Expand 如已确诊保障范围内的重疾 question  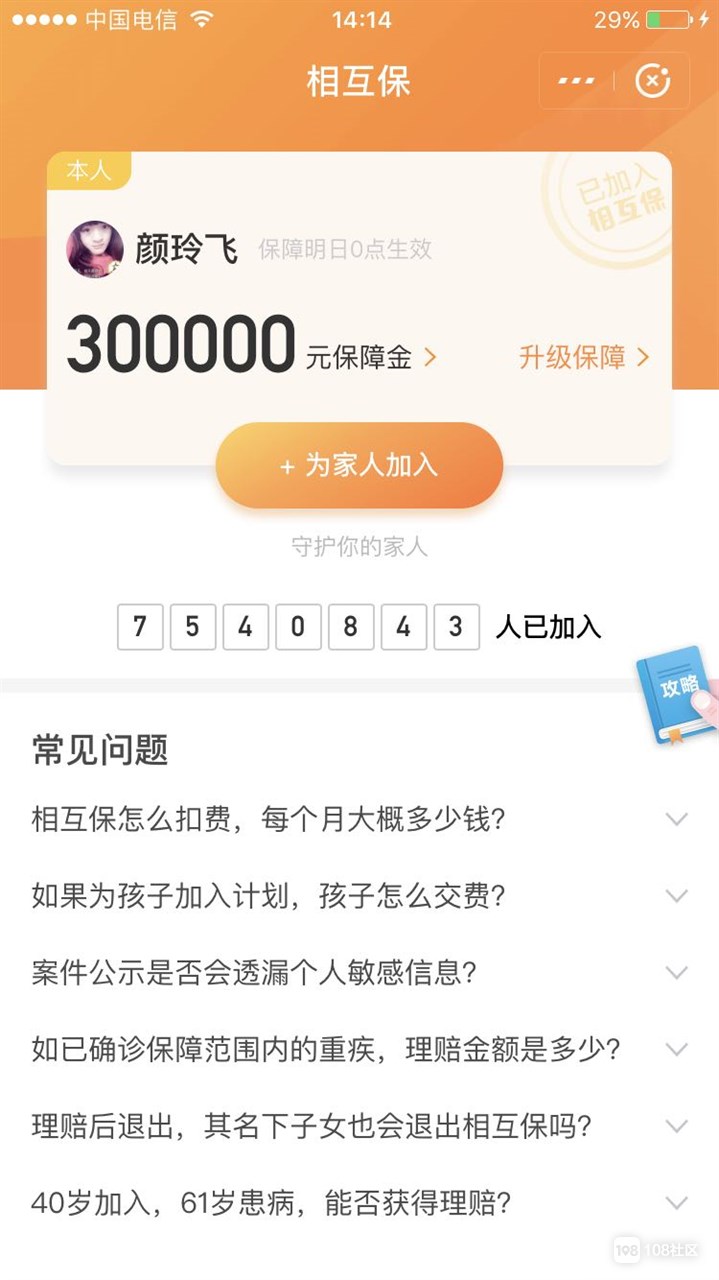[x=360, y=1049]
